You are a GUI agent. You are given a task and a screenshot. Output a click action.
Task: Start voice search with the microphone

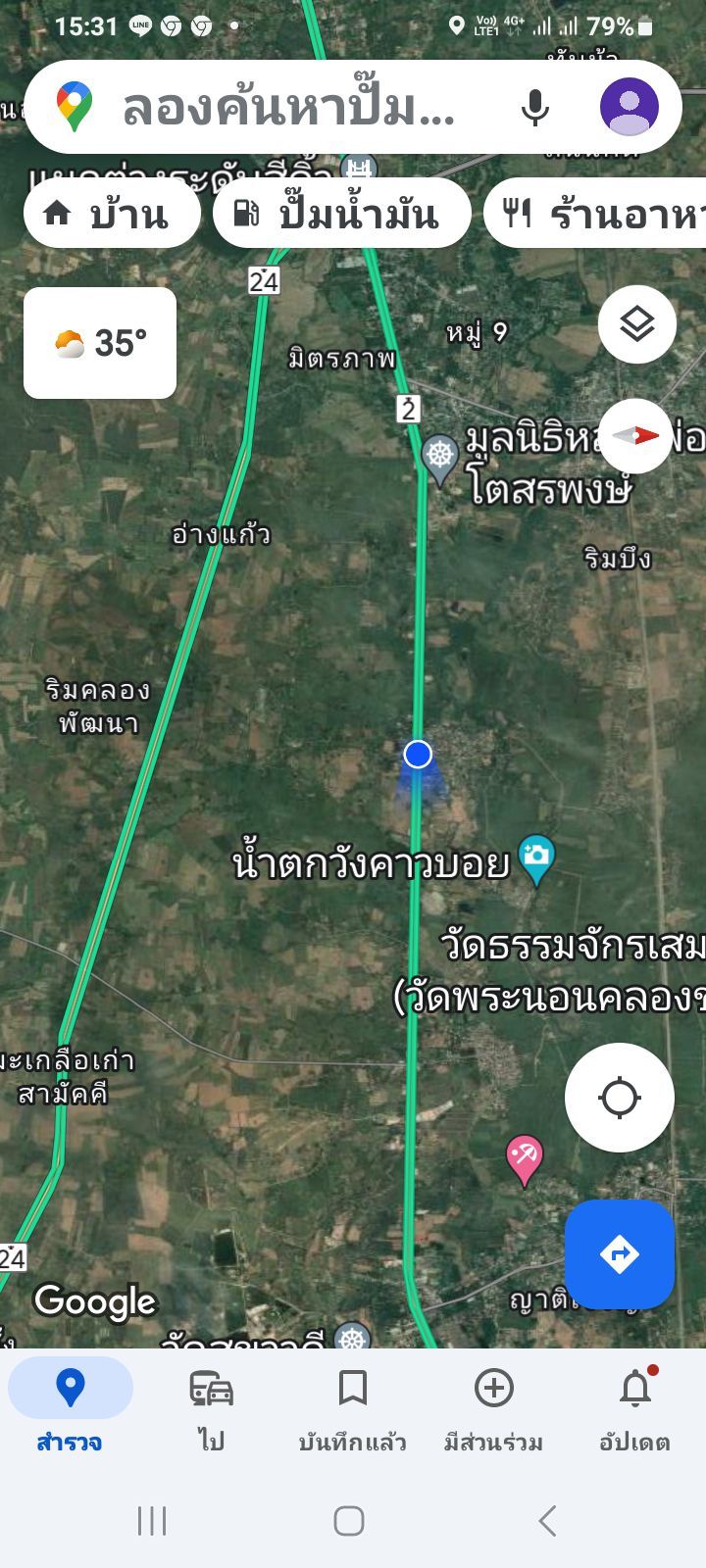[535, 108]
